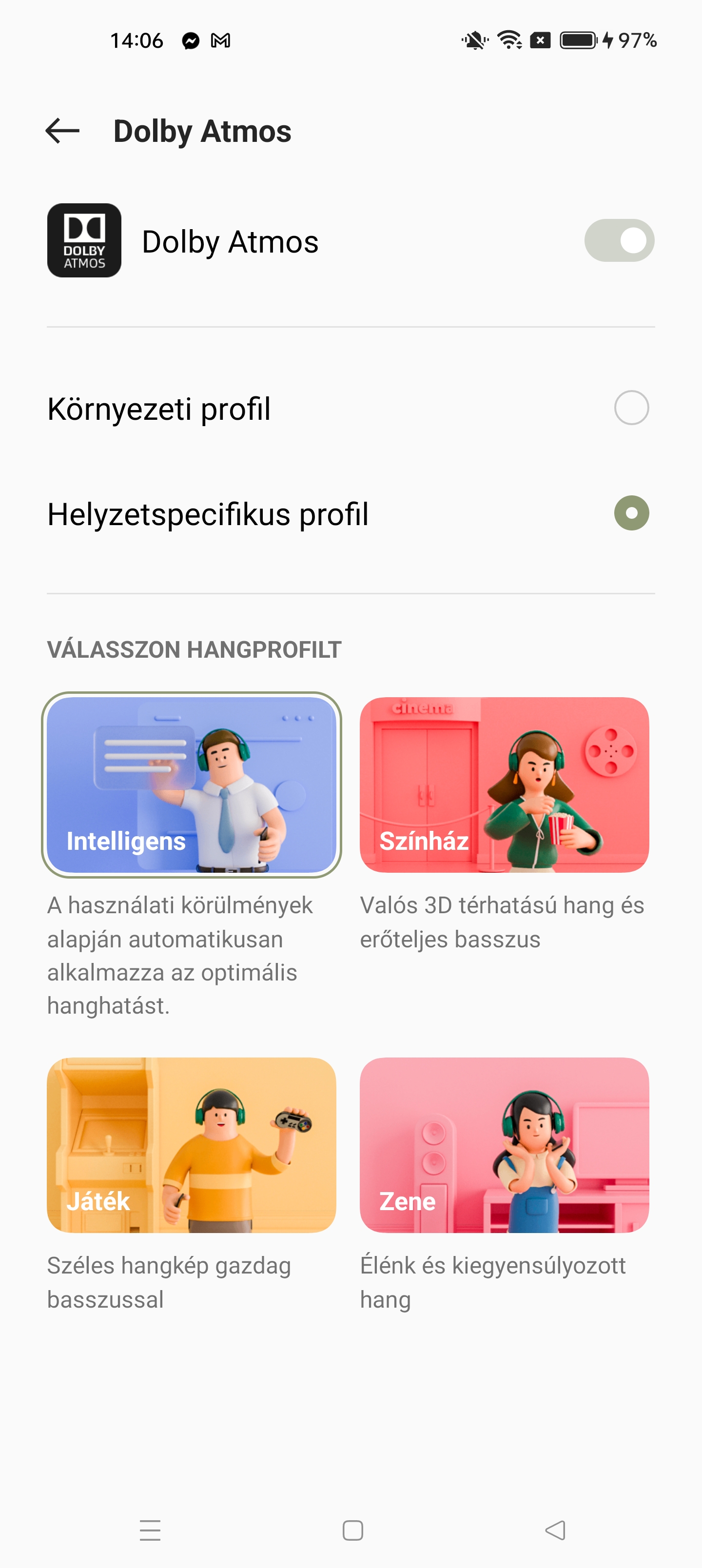This screenshot has height=1568, width=702.
Task: Tap the system home button
Action: click(x=352, y=1530)
